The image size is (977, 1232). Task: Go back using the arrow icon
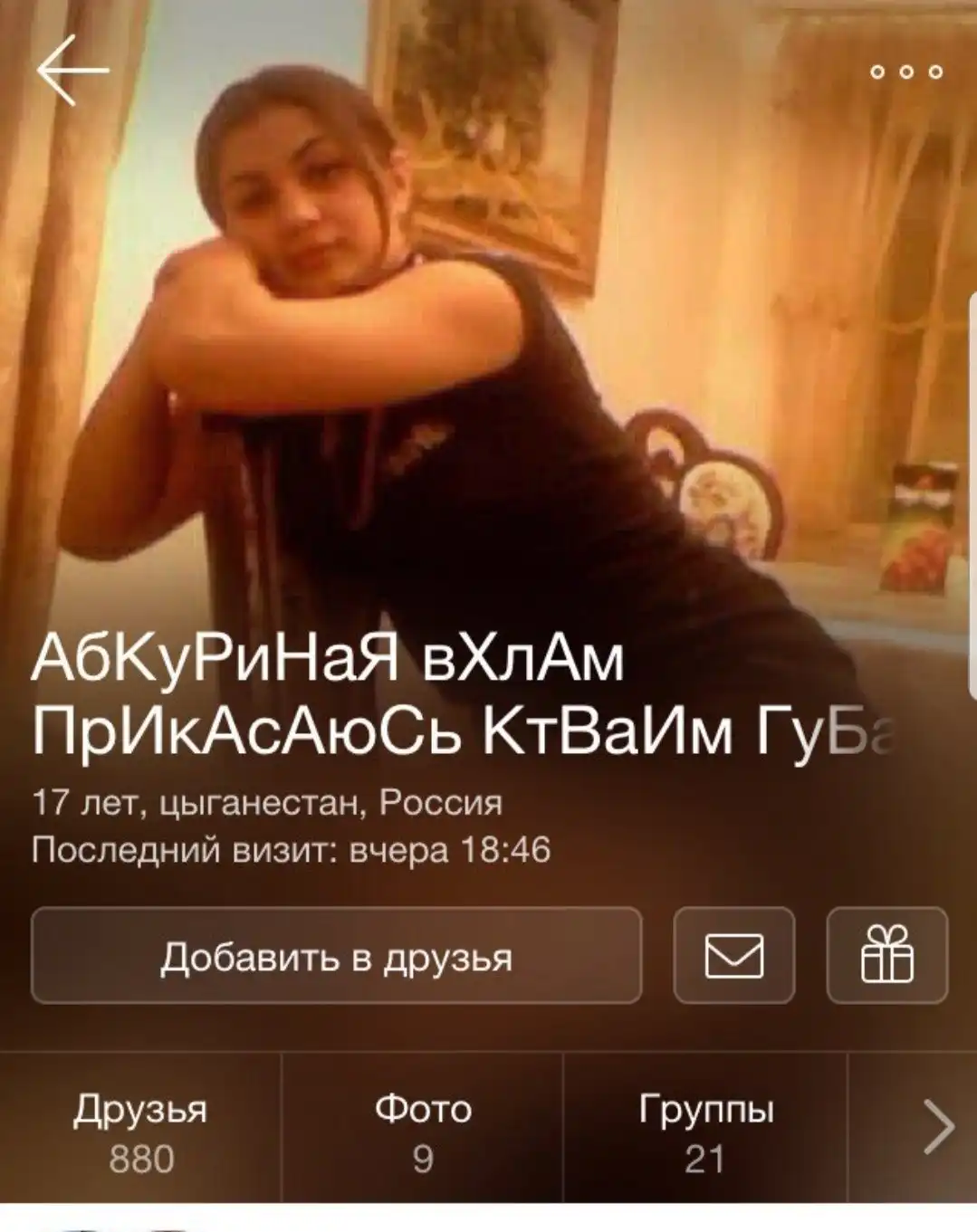[72, 71]
